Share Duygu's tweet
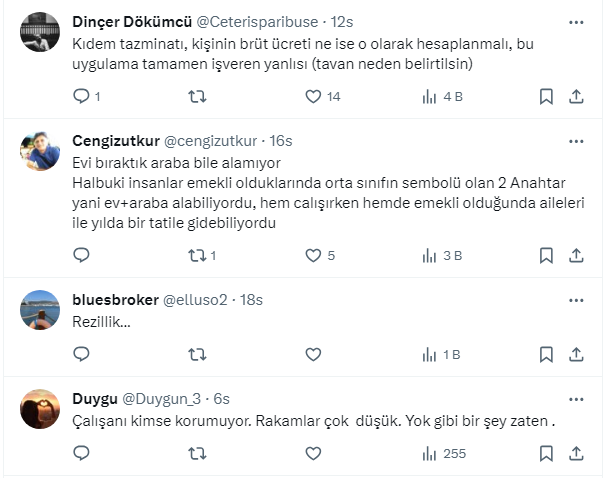Image resolution: width=609 pixels, height=478 pixels. tap(576, 453)
